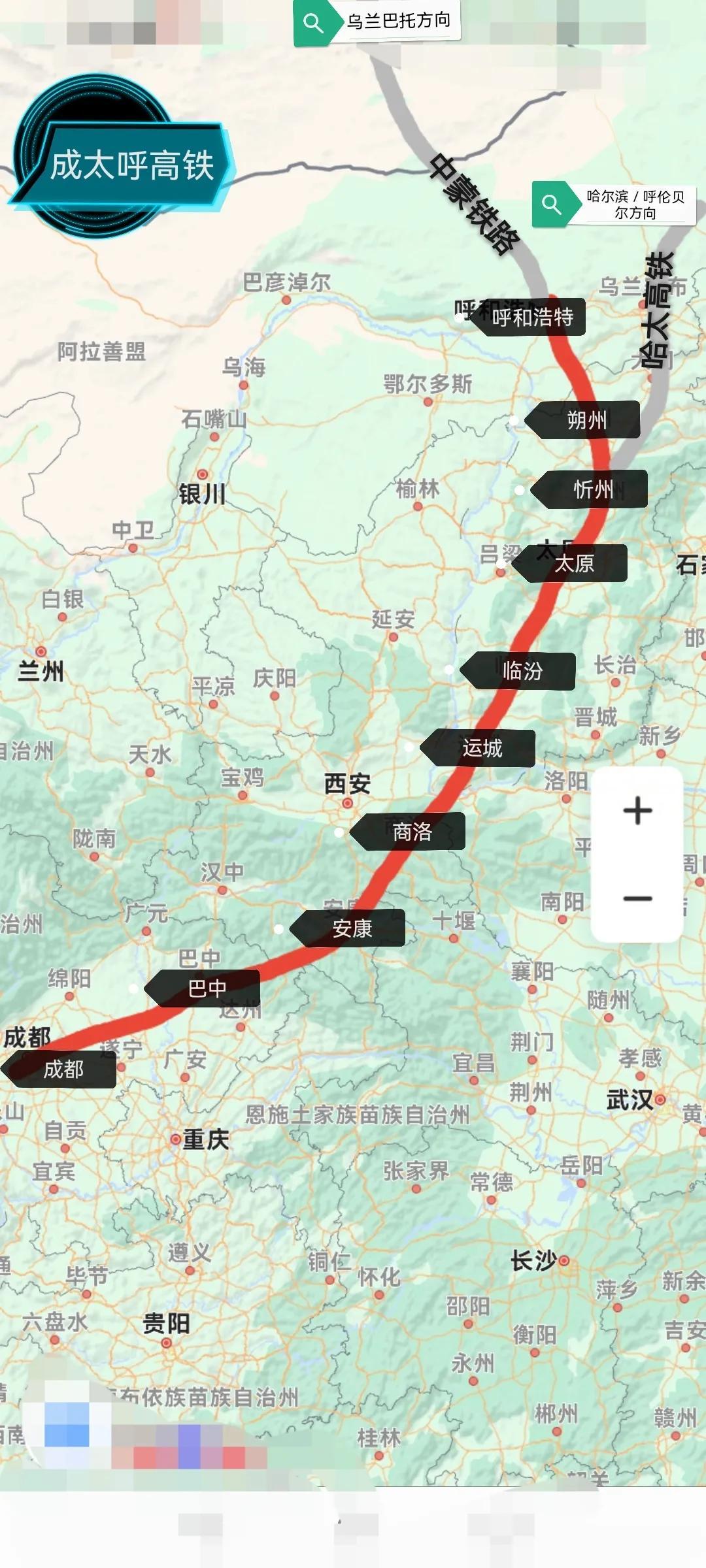The width and height of the screenshot is (706, 1568).
Task: Zoom out of the map
Action: pos(637,899)
